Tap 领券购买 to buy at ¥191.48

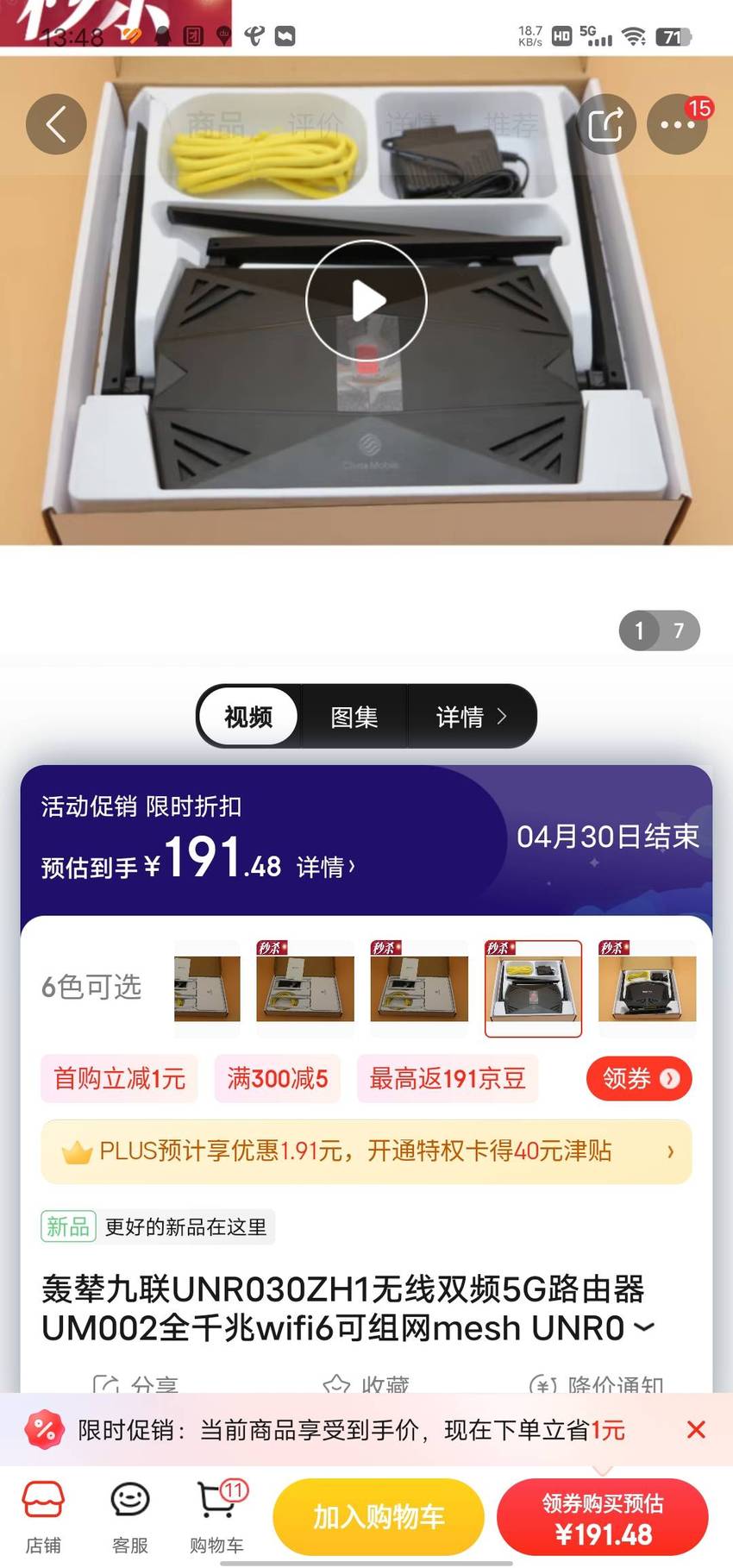pyautogui.click(x=603, y=1517)
